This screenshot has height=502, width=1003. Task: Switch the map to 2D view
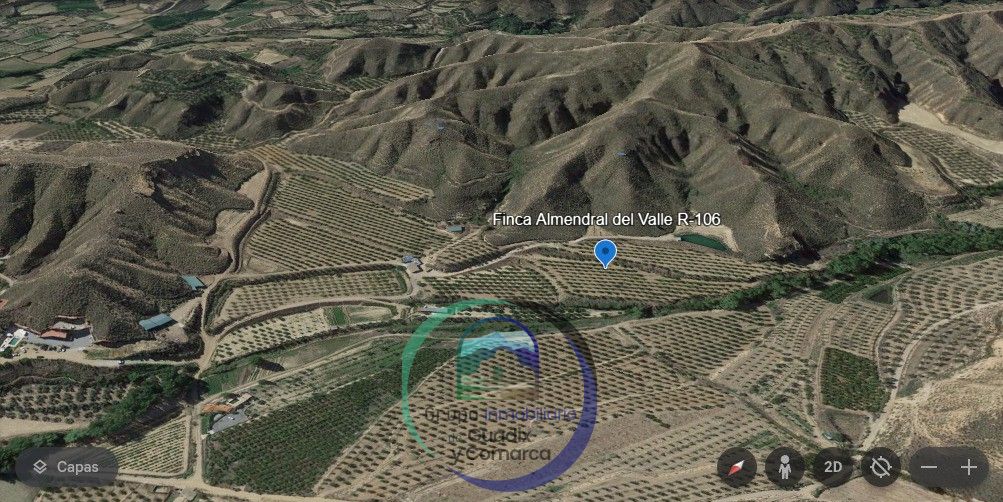(832, 467)
